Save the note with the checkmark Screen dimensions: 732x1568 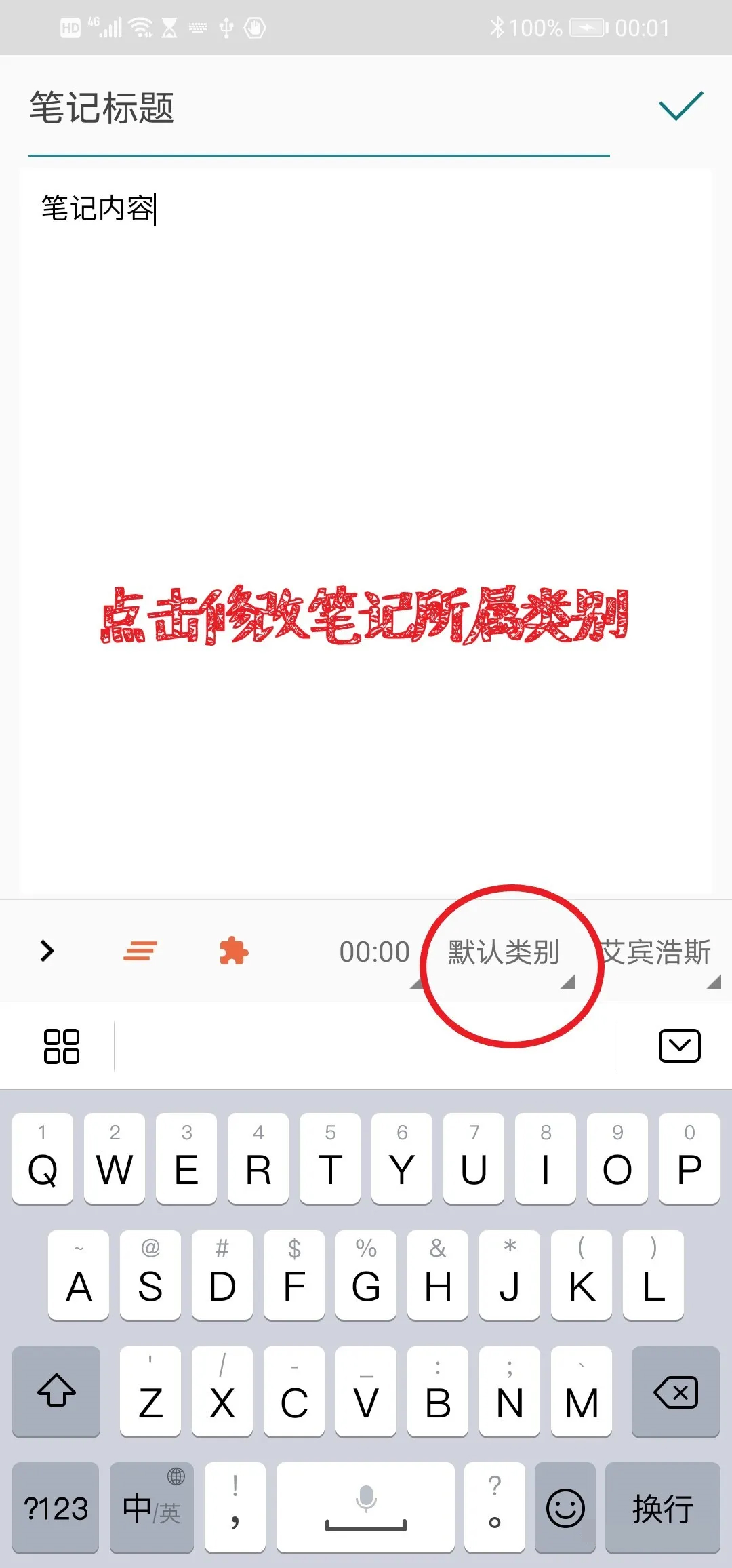coord(680,106)
